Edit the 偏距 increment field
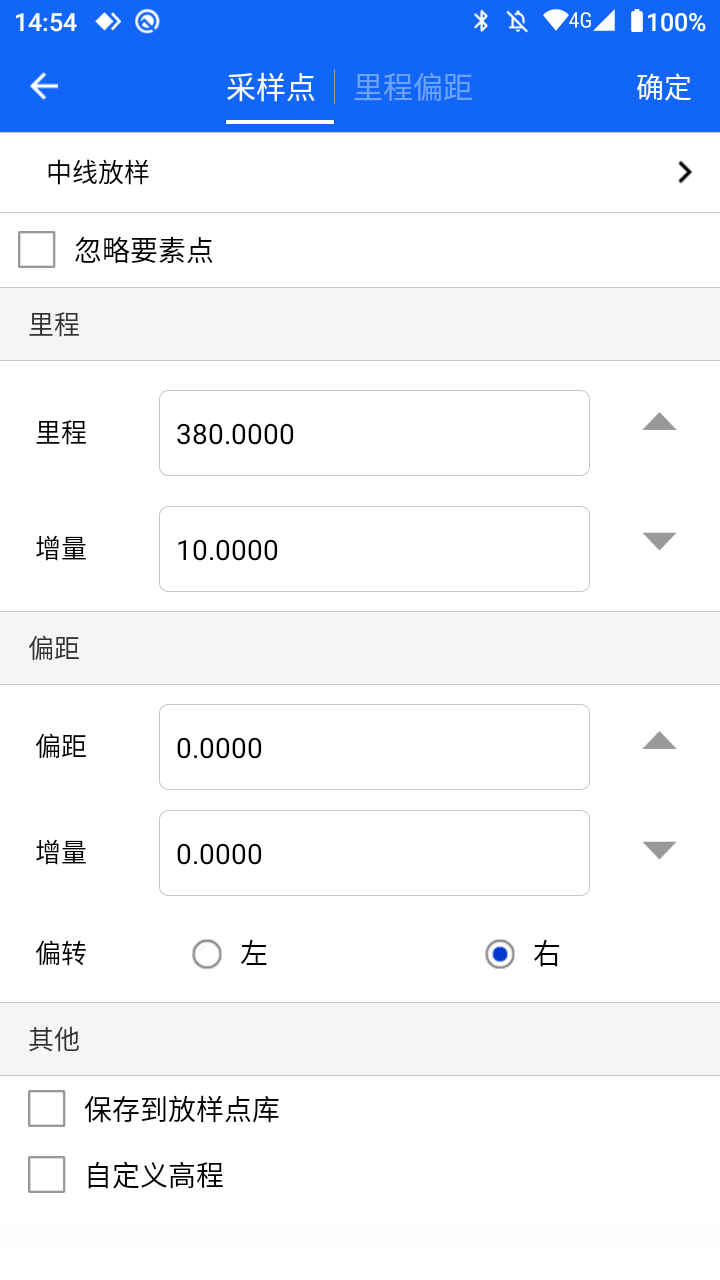Image resolution: width=720 pixels, height=1280 pixels. pyautogui.click(x=374, y=853)
